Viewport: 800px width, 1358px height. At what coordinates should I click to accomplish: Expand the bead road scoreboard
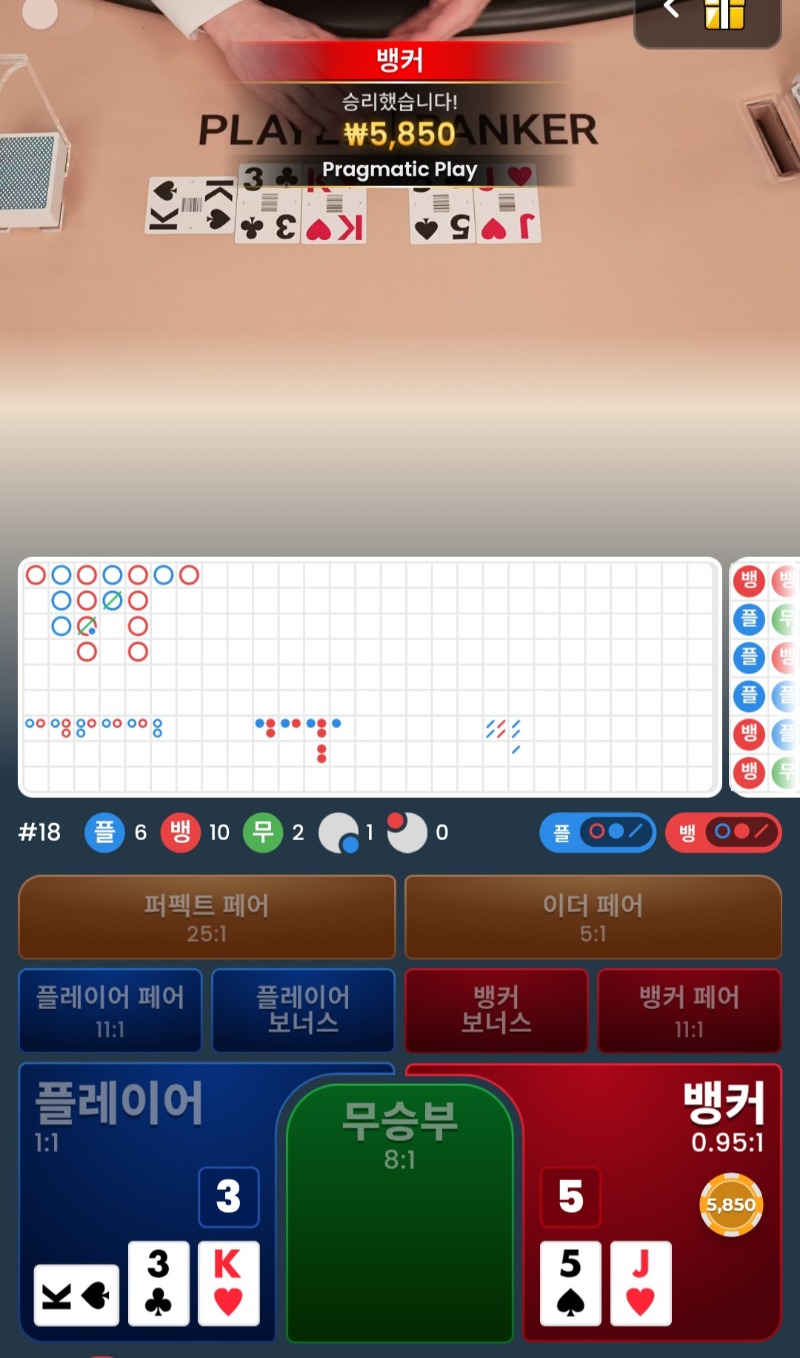coord(765,676)
